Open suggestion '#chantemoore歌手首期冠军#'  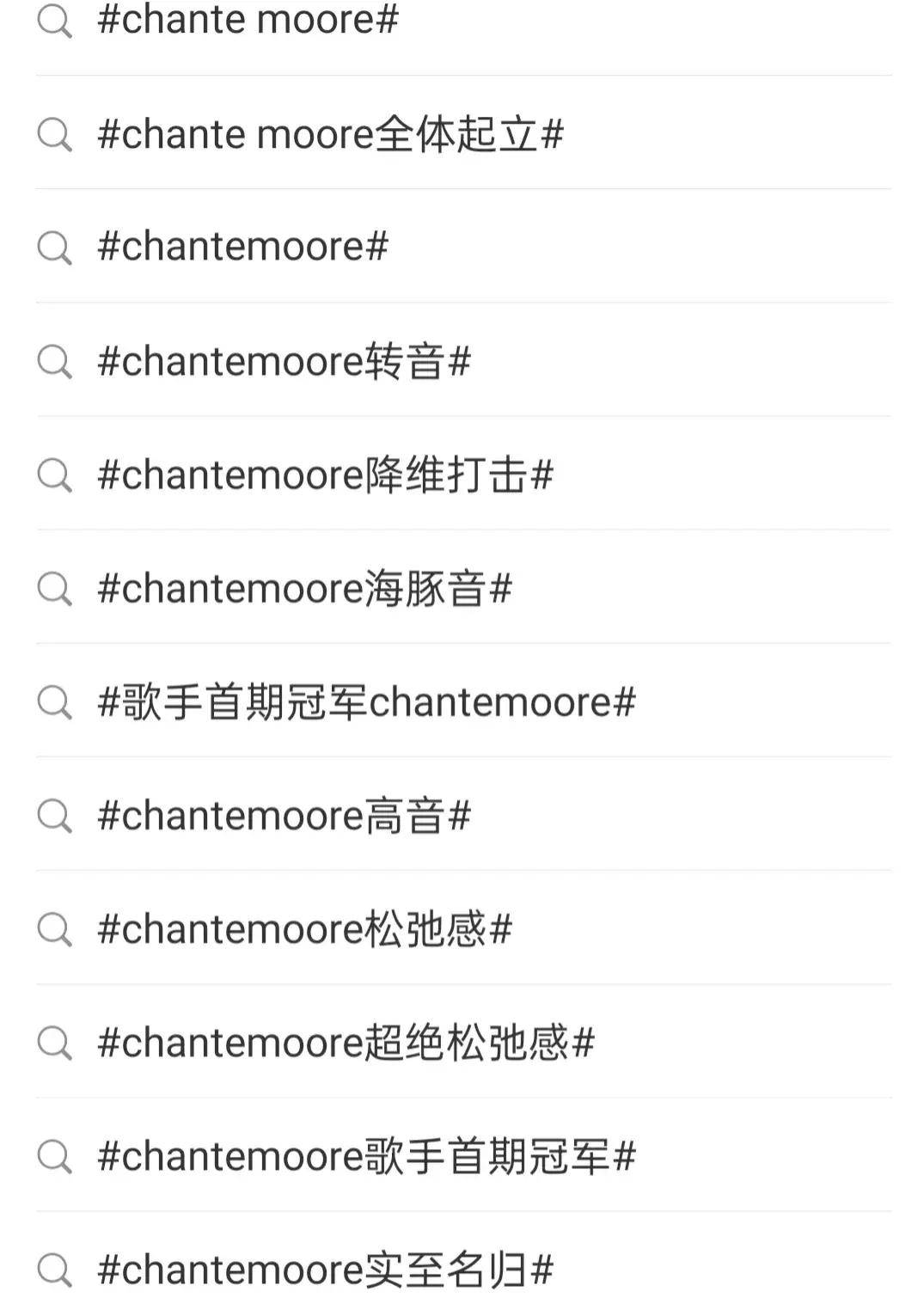pyautogui.click(x=366, y=1156)
